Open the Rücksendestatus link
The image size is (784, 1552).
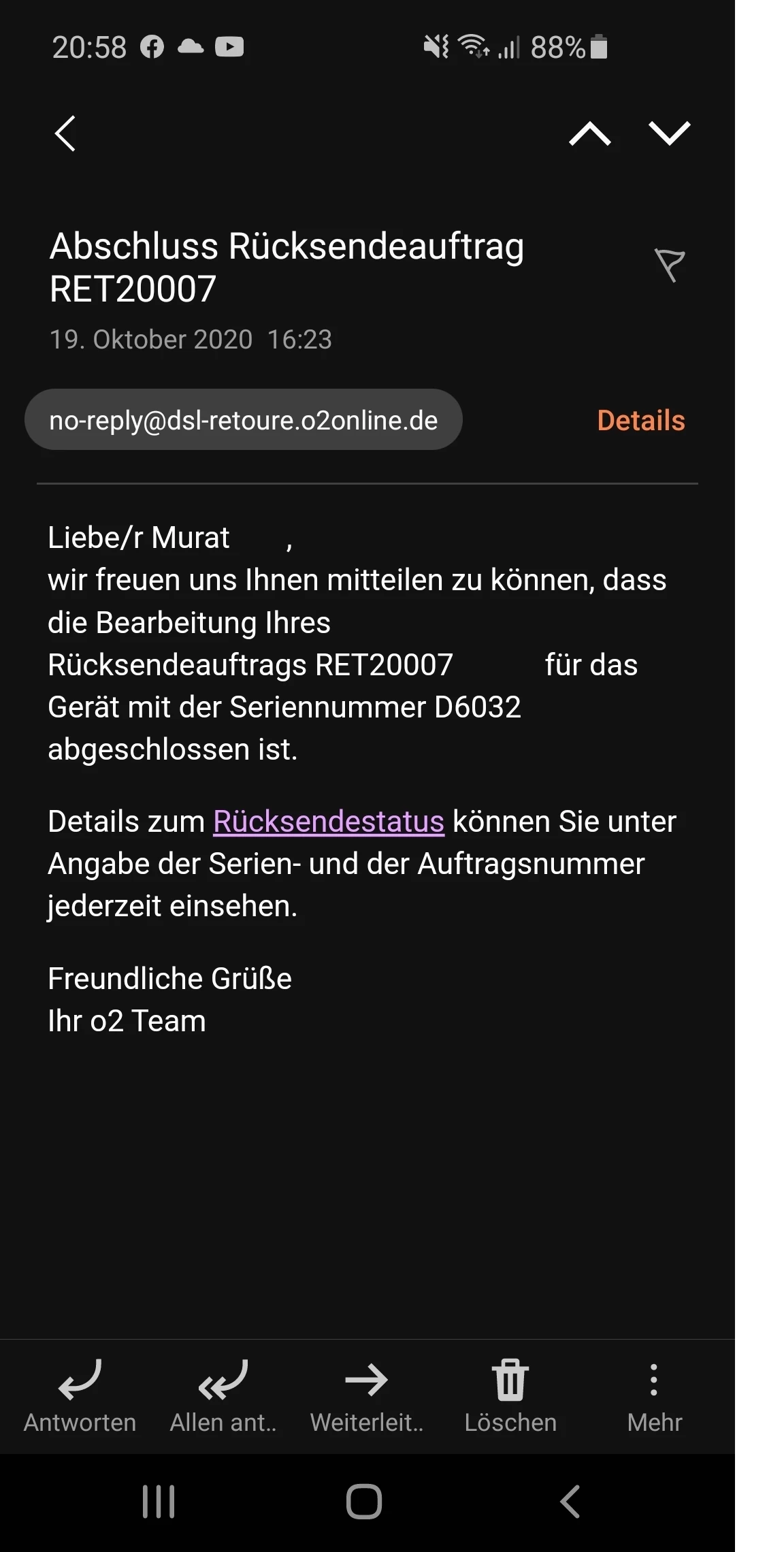pos(329,822)
